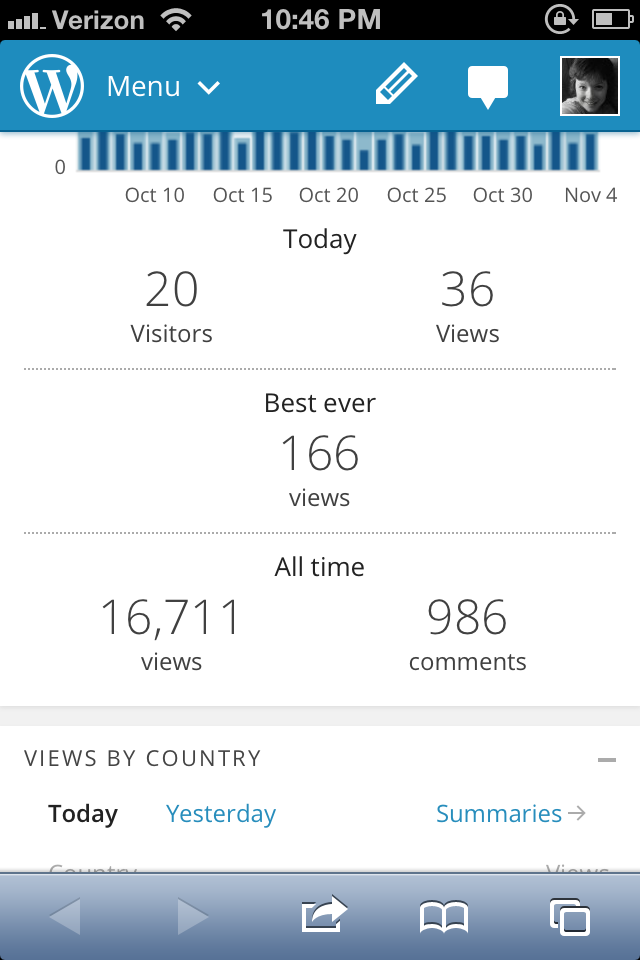This screenshot has width=640, height=960.
Task: Select the Today tab
Action: 83,814
